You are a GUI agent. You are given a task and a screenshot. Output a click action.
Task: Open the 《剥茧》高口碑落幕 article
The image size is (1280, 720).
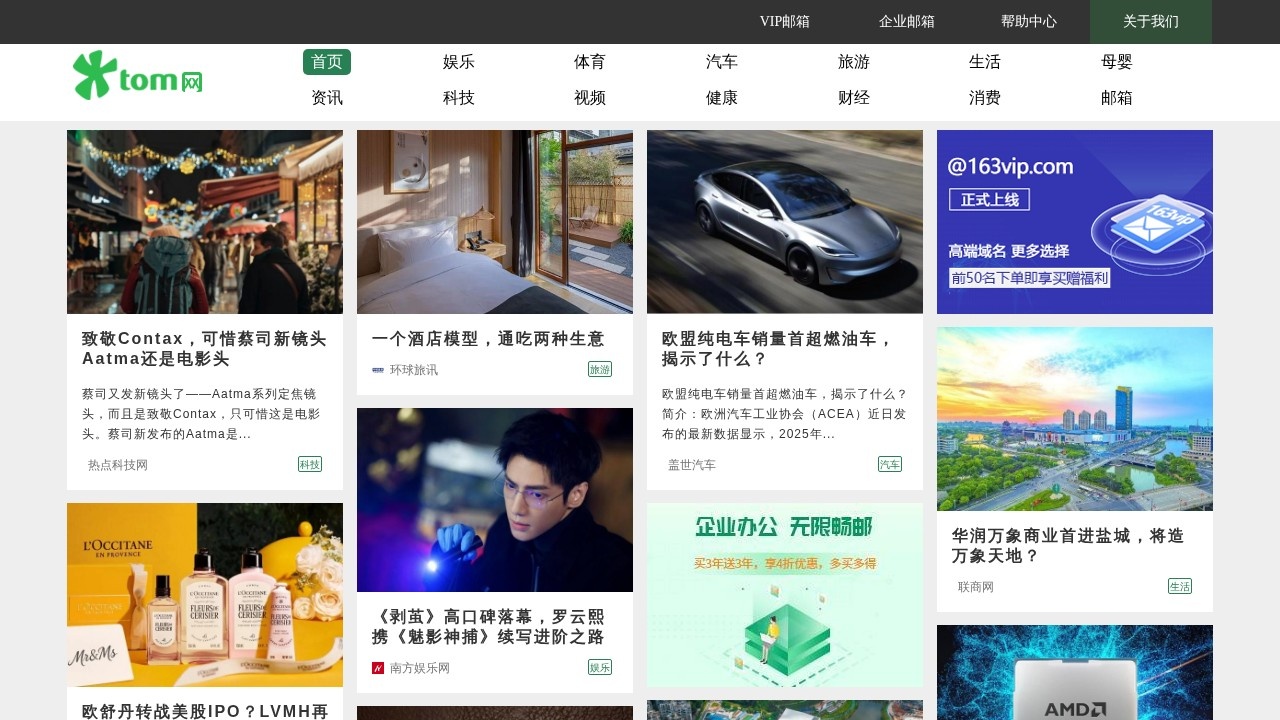point(488,626)
